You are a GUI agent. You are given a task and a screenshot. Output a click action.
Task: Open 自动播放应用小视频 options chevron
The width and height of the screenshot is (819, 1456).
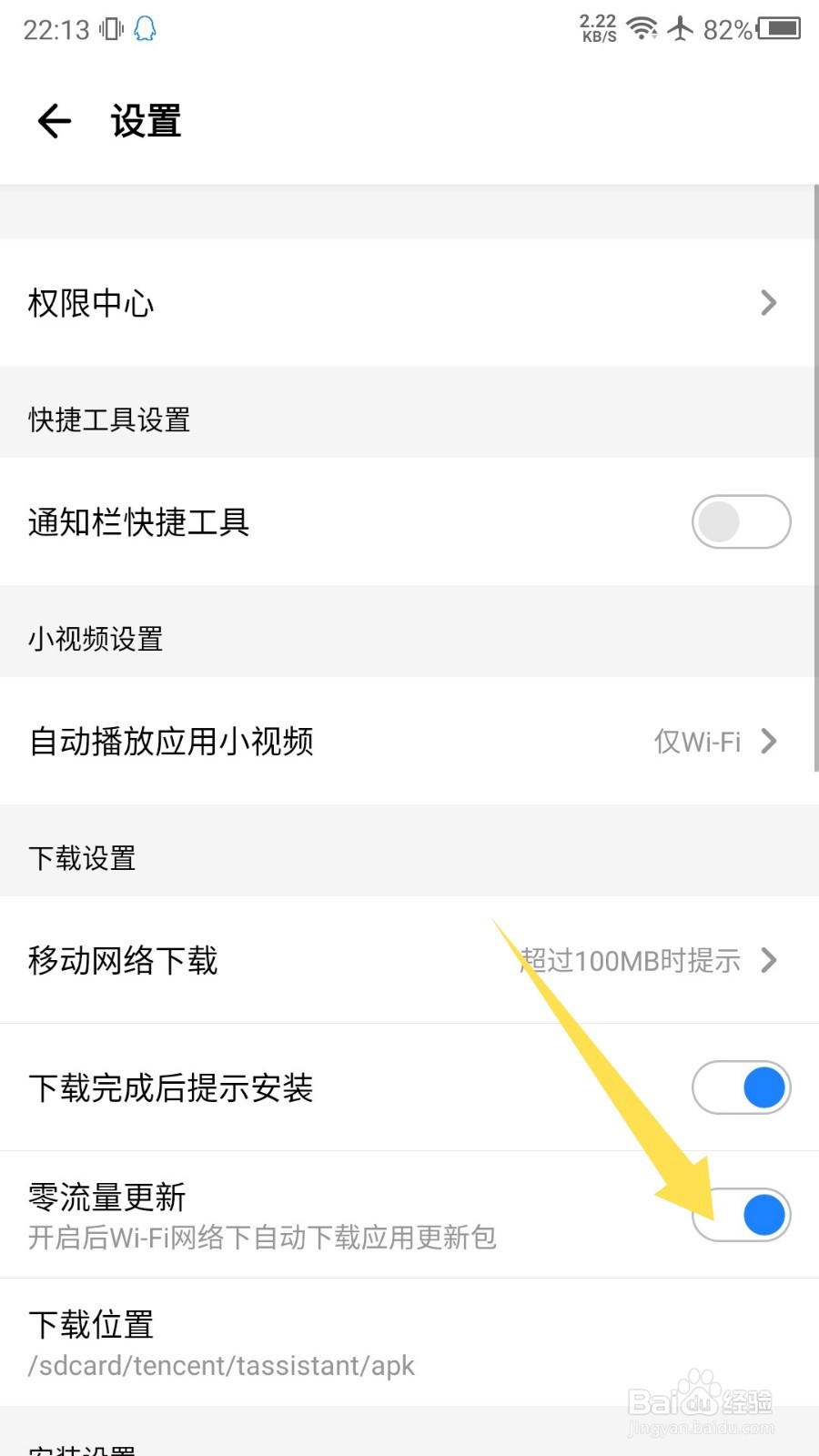(769, 742)
